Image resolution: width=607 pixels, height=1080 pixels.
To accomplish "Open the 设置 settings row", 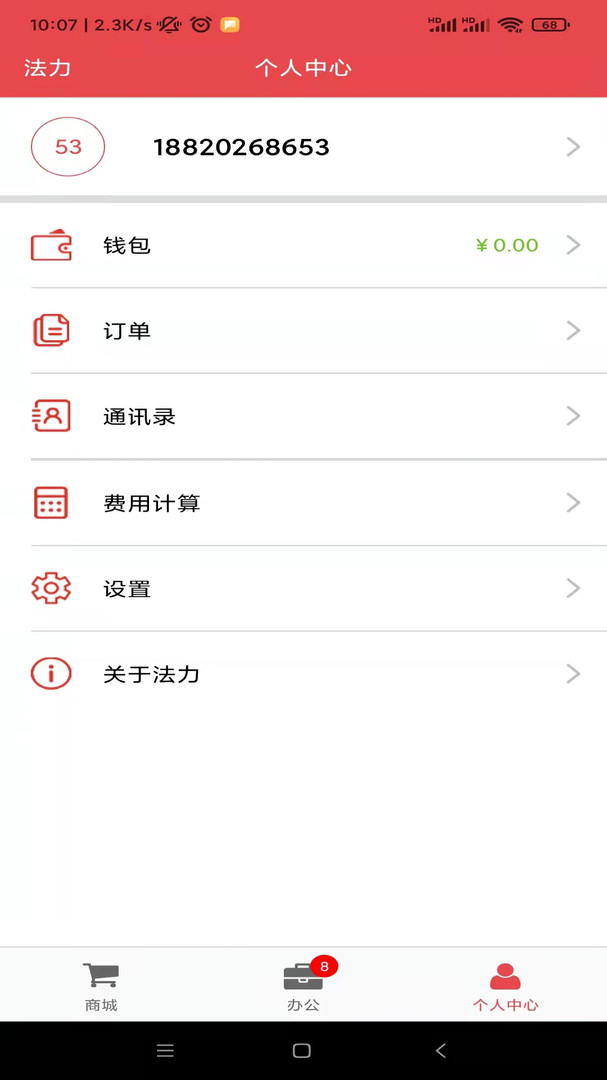I will 303,589.
